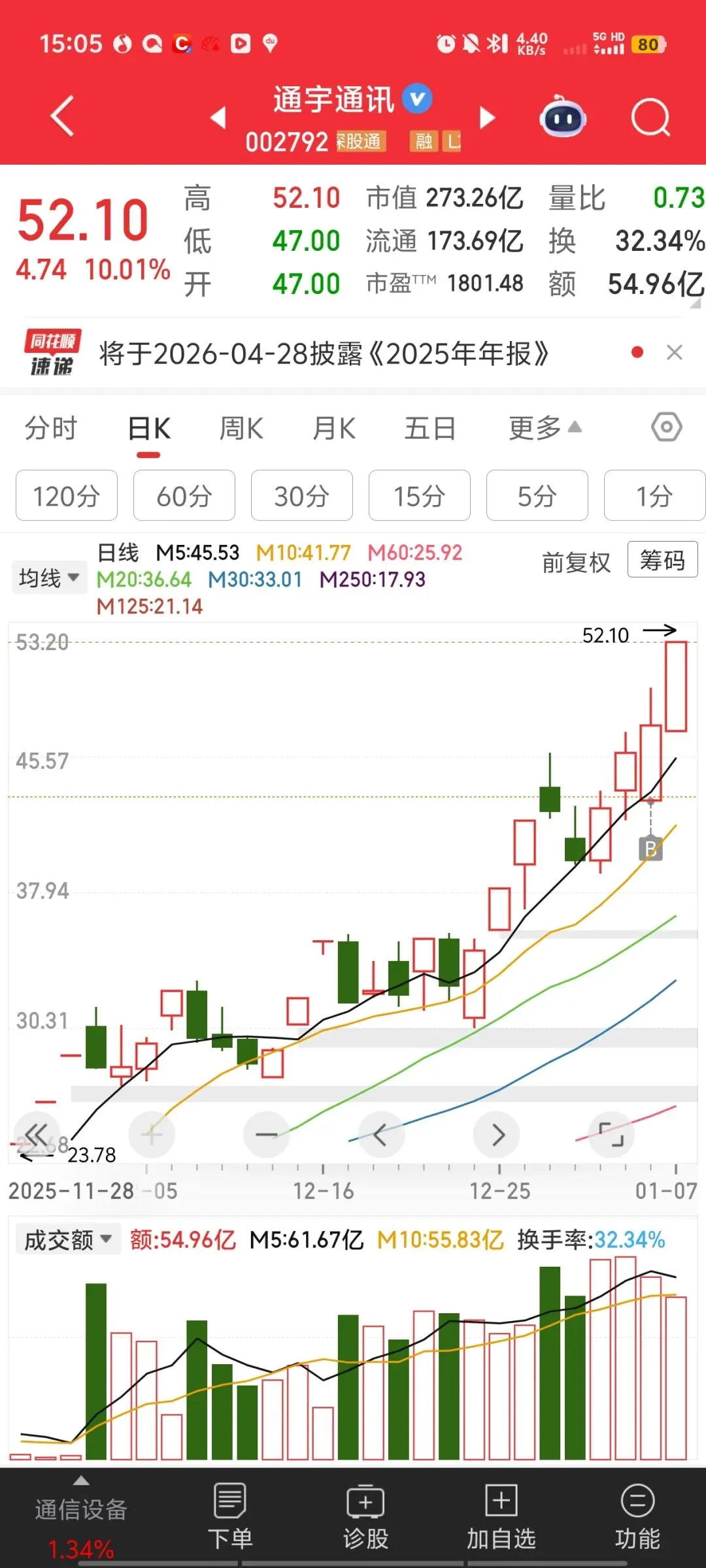This screenshot has height=1568, width=706.
Task: Open the robot AI assistant icon
Action: coord(563,118)
